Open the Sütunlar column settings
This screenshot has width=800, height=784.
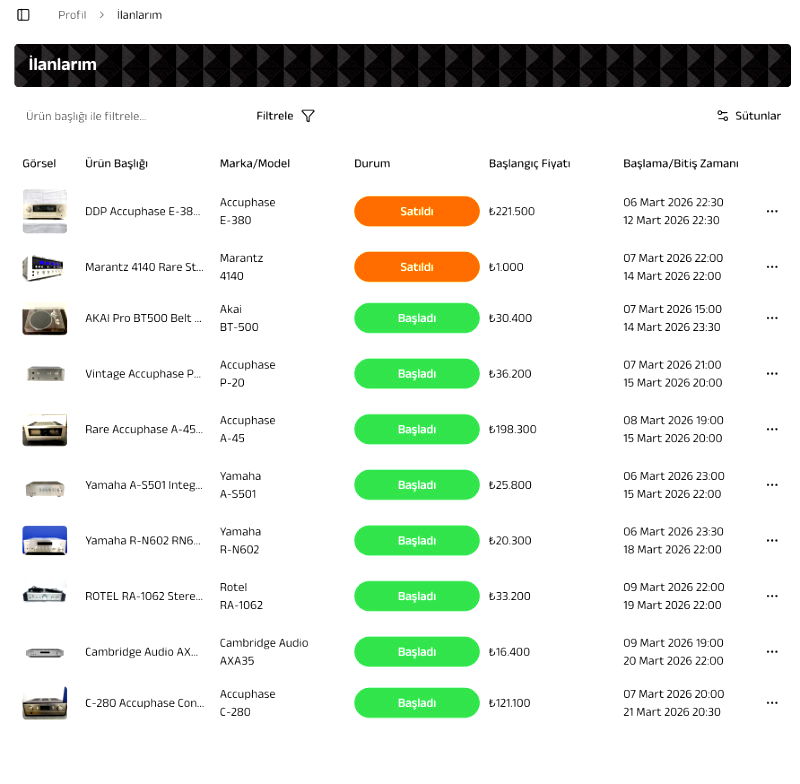click(x=748, y=116)
